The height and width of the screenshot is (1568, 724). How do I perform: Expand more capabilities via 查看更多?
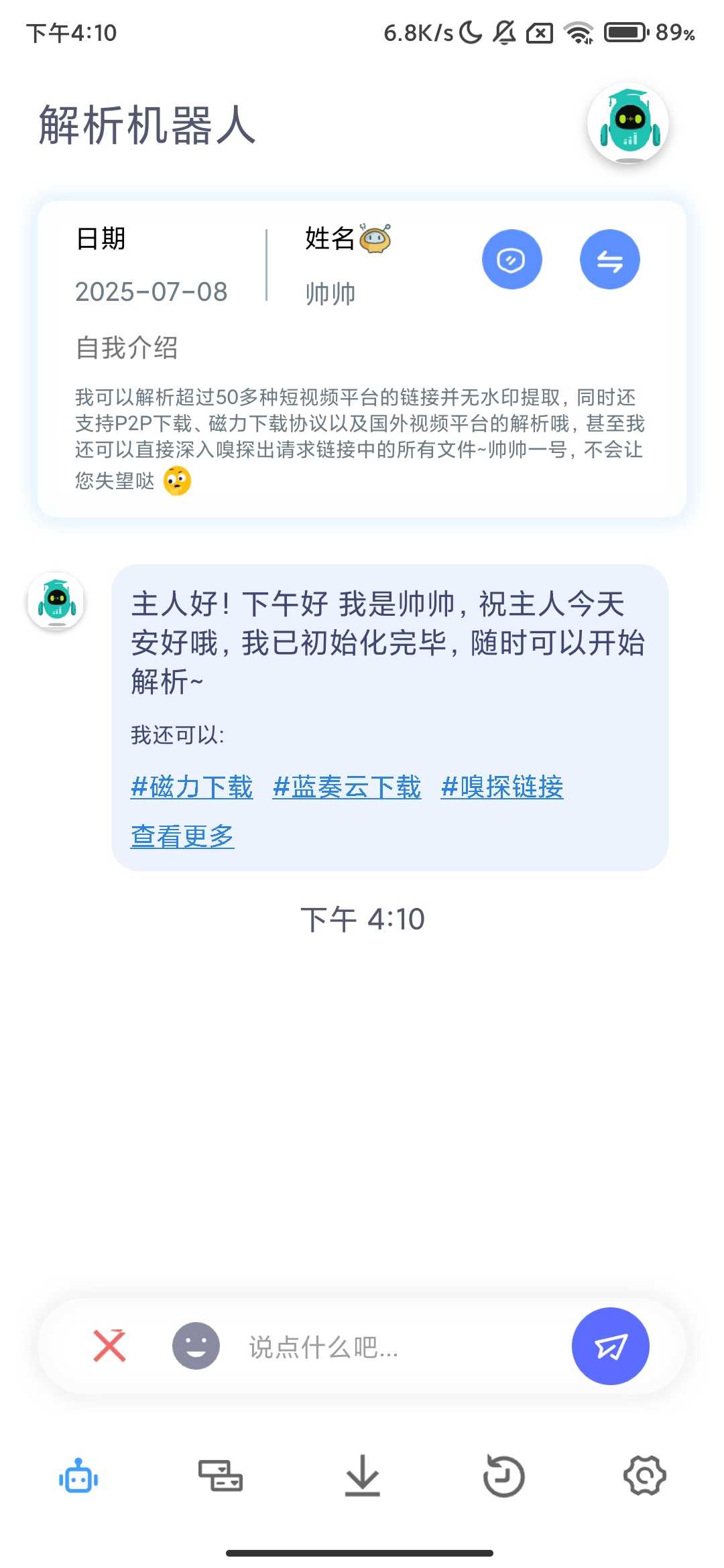(x=182, y=837)
